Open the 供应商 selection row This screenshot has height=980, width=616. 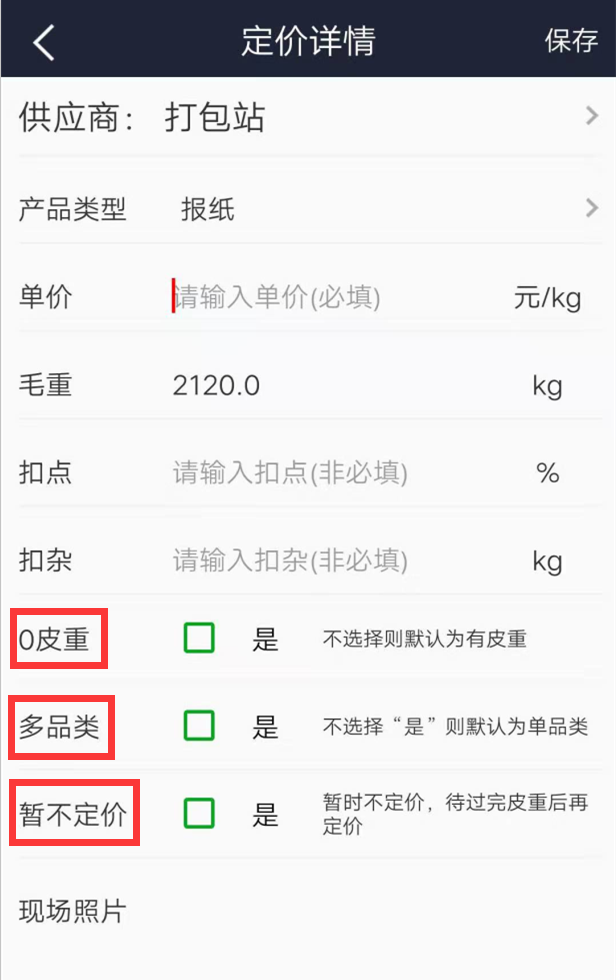308,118
